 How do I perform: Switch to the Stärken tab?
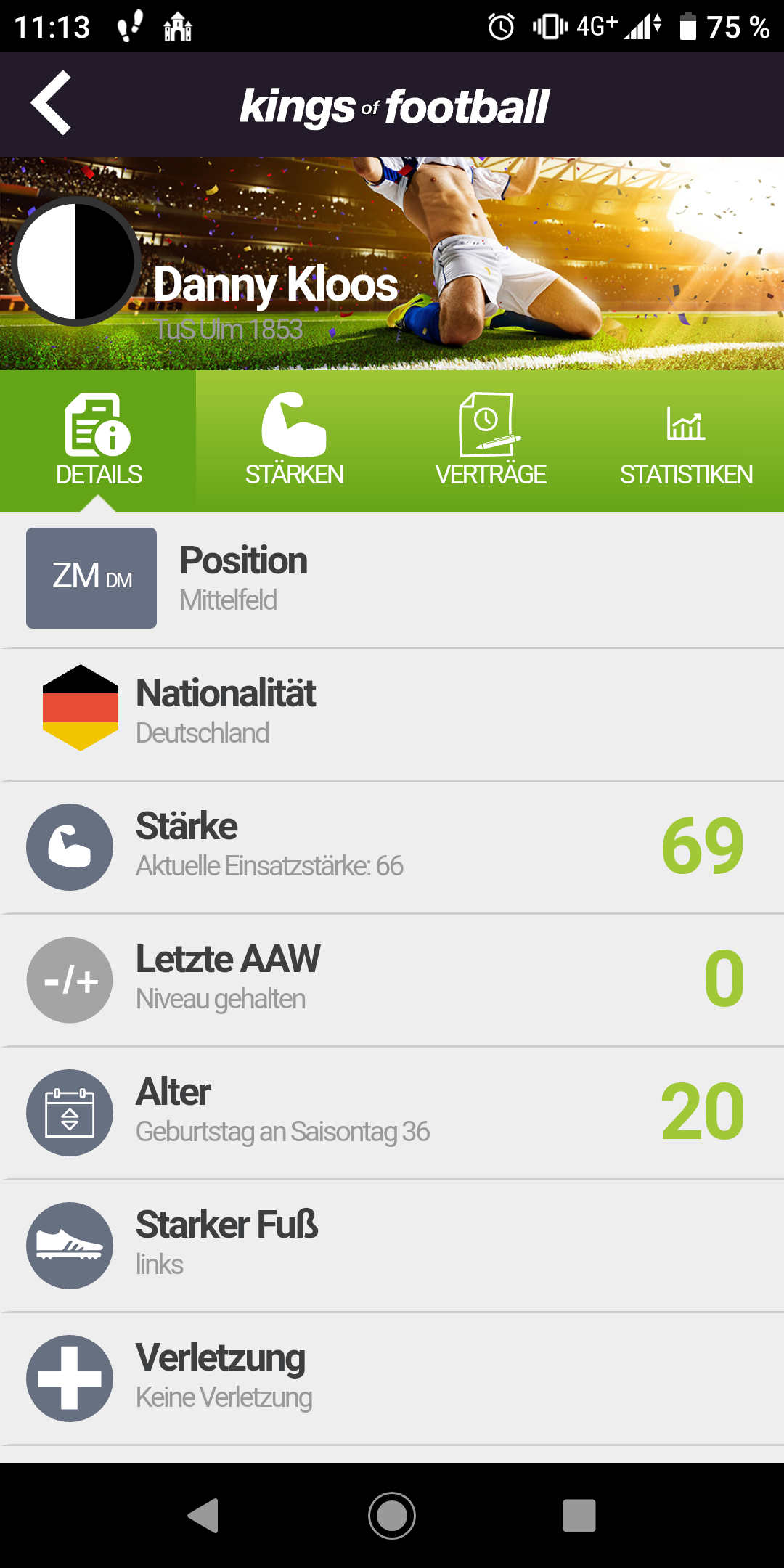pos(294,441)
